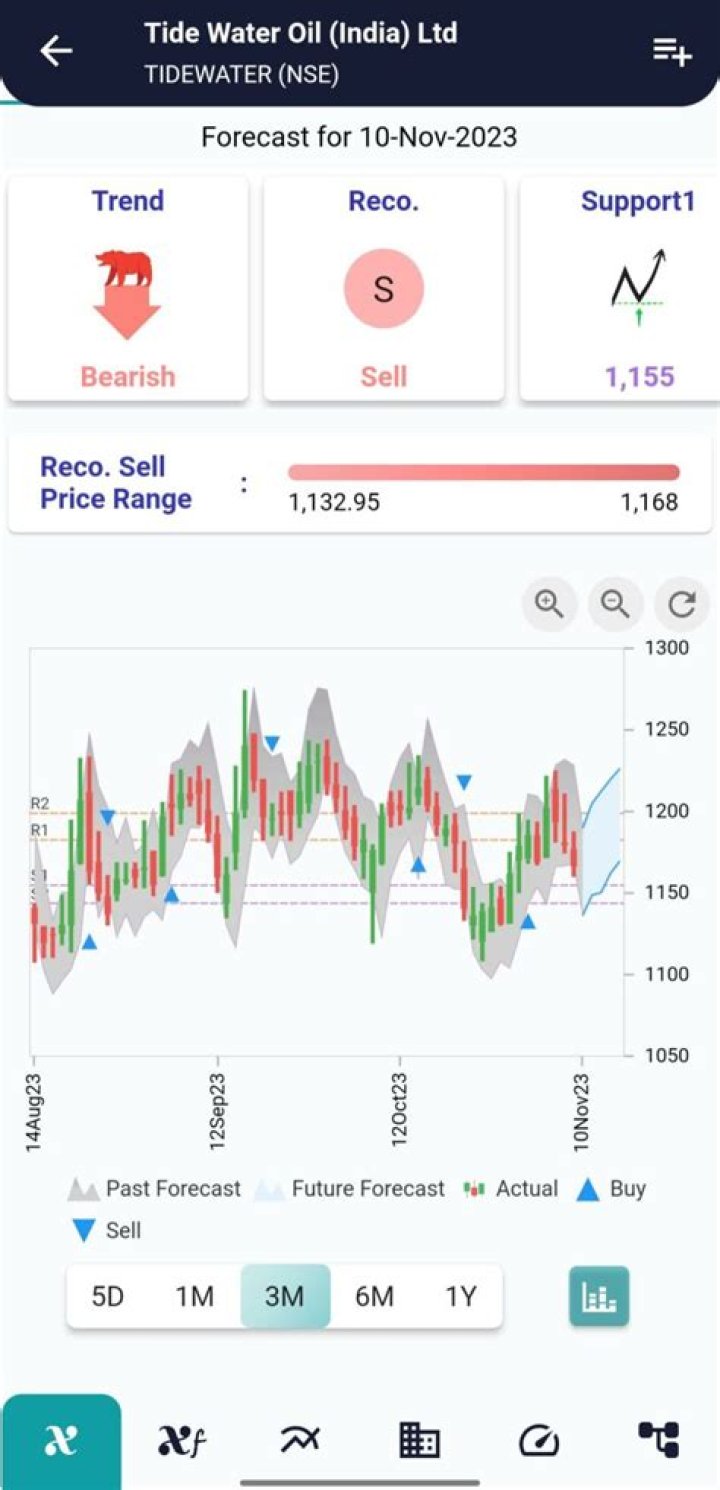Click the Bearish trend indicator
The image size is (720, 1490).
127,288
